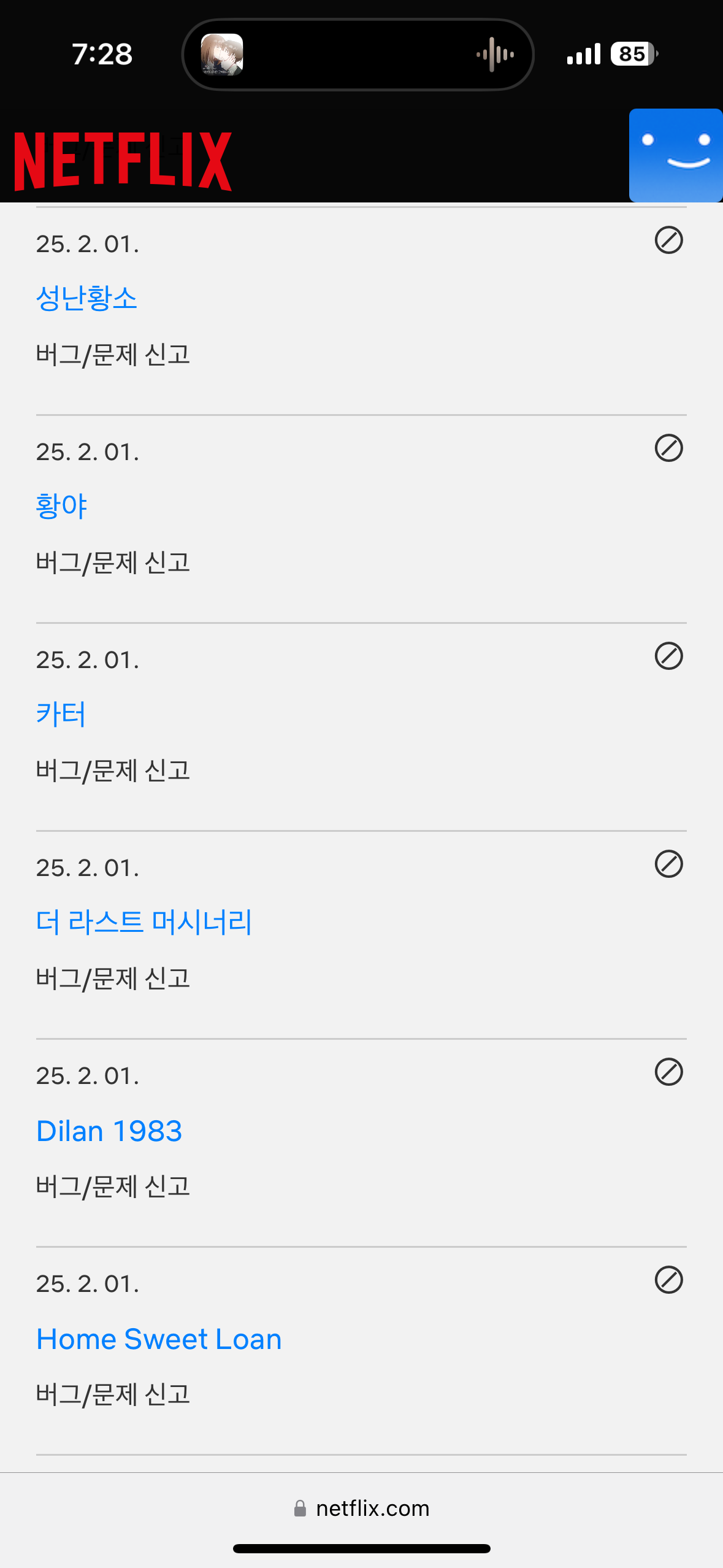Report a problem for Dilan 1983
Image resolution: width=723 pixels, height=1568 pixels.
pos(113,1186)
